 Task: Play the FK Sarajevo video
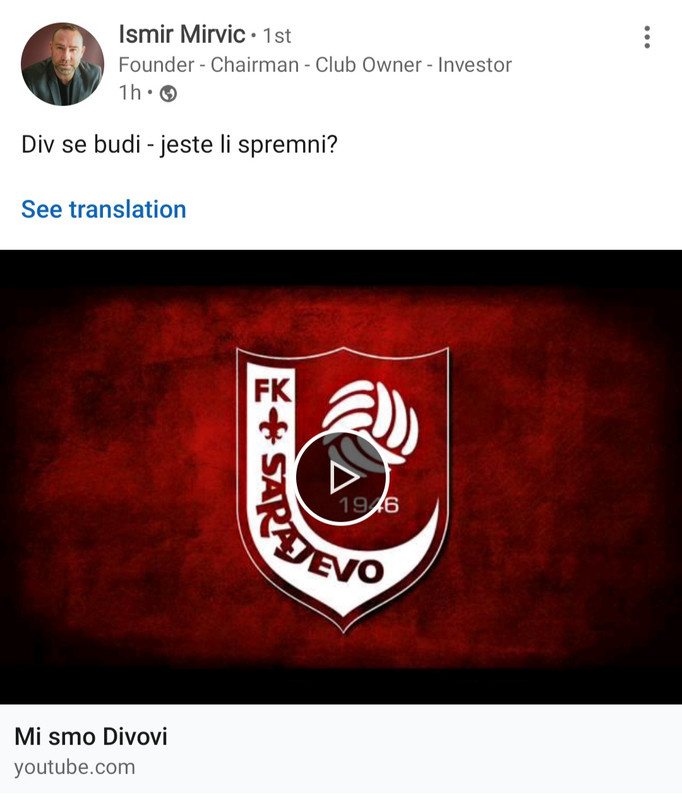pyautogui.click(x=341, y=478)
